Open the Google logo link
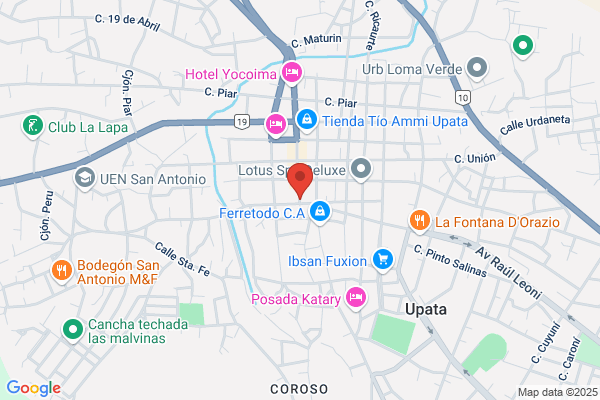This screenshot has height=400, width=600. click(x=33, y=388)
